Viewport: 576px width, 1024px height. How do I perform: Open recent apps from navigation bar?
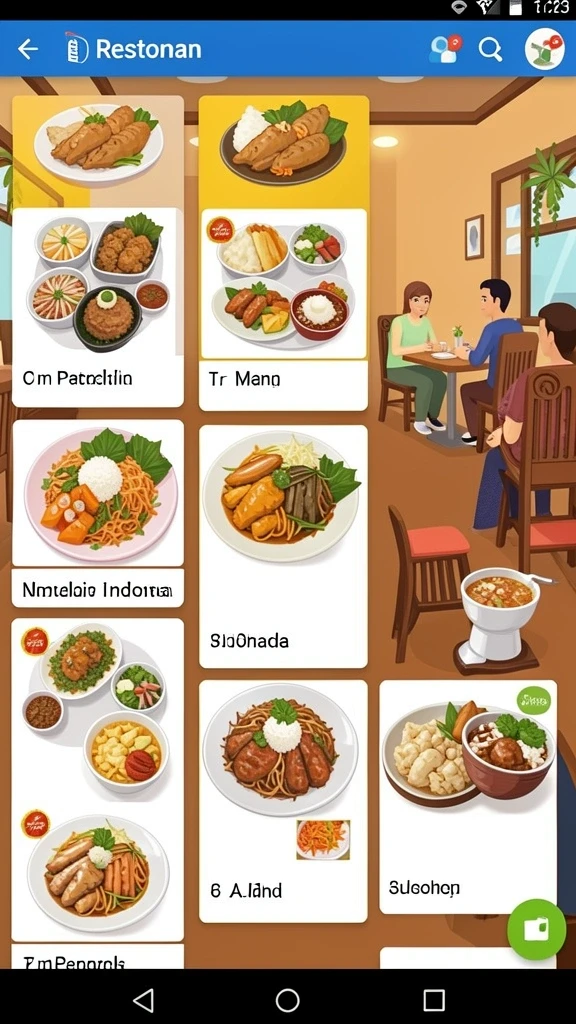coord(434,1000)
